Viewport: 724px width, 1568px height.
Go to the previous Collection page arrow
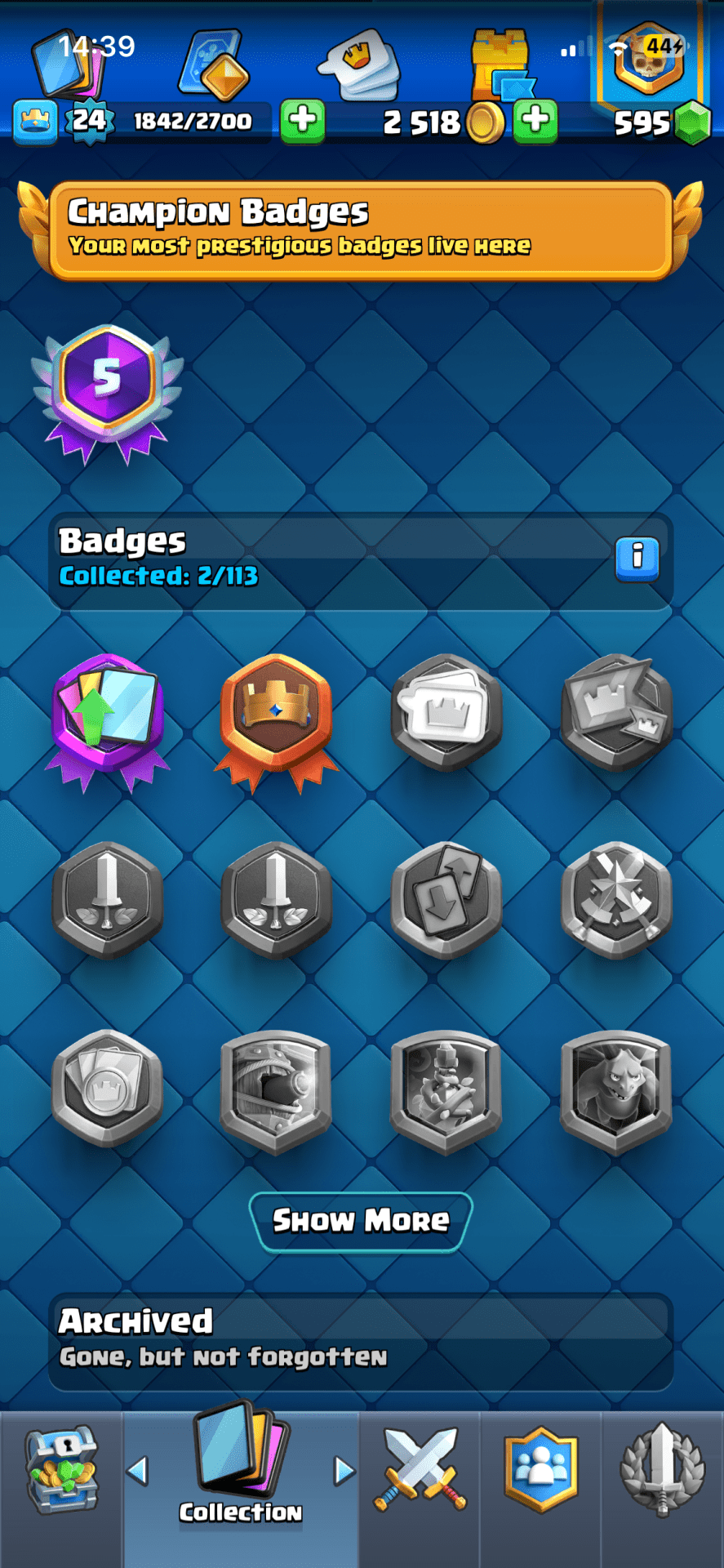[138, 1471]
